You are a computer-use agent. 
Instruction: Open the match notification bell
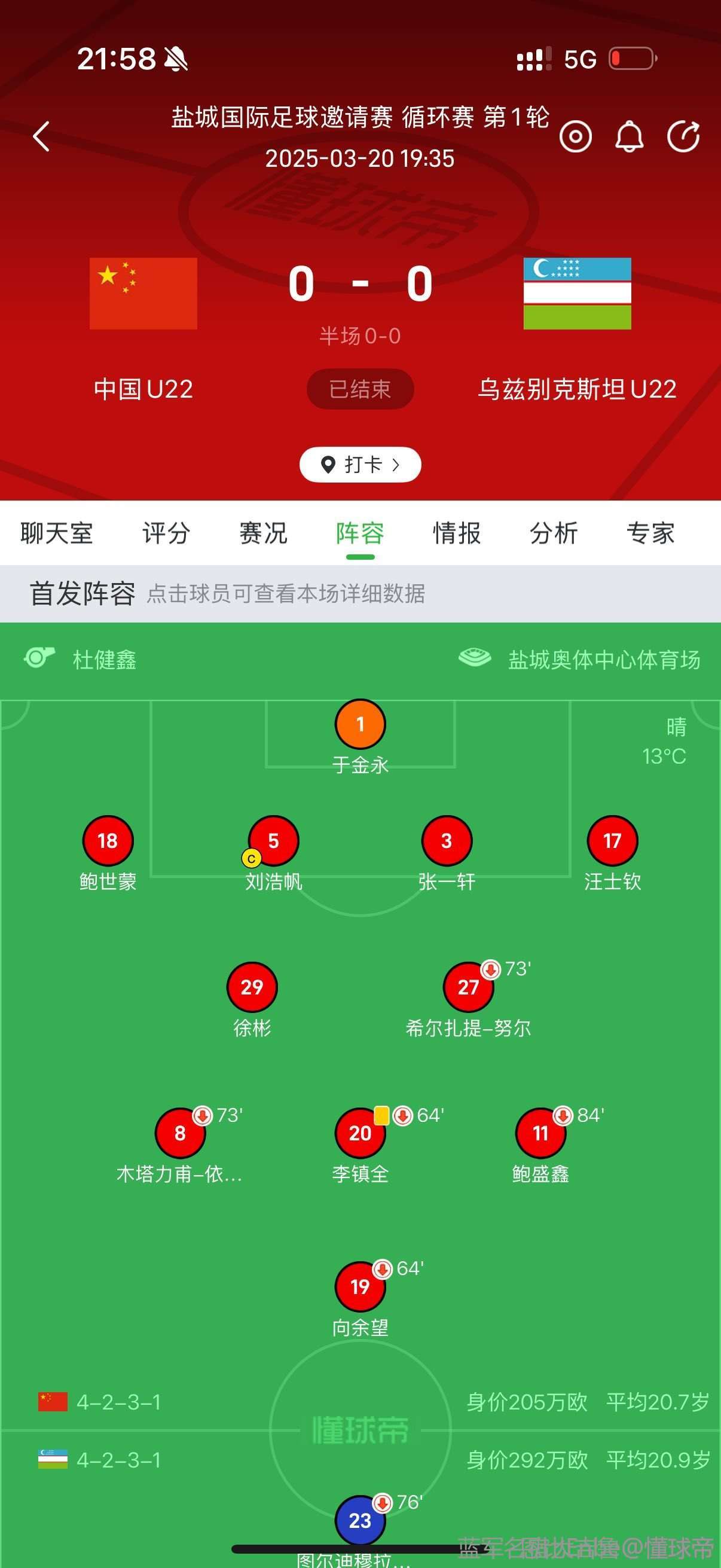tap(629, 136)
